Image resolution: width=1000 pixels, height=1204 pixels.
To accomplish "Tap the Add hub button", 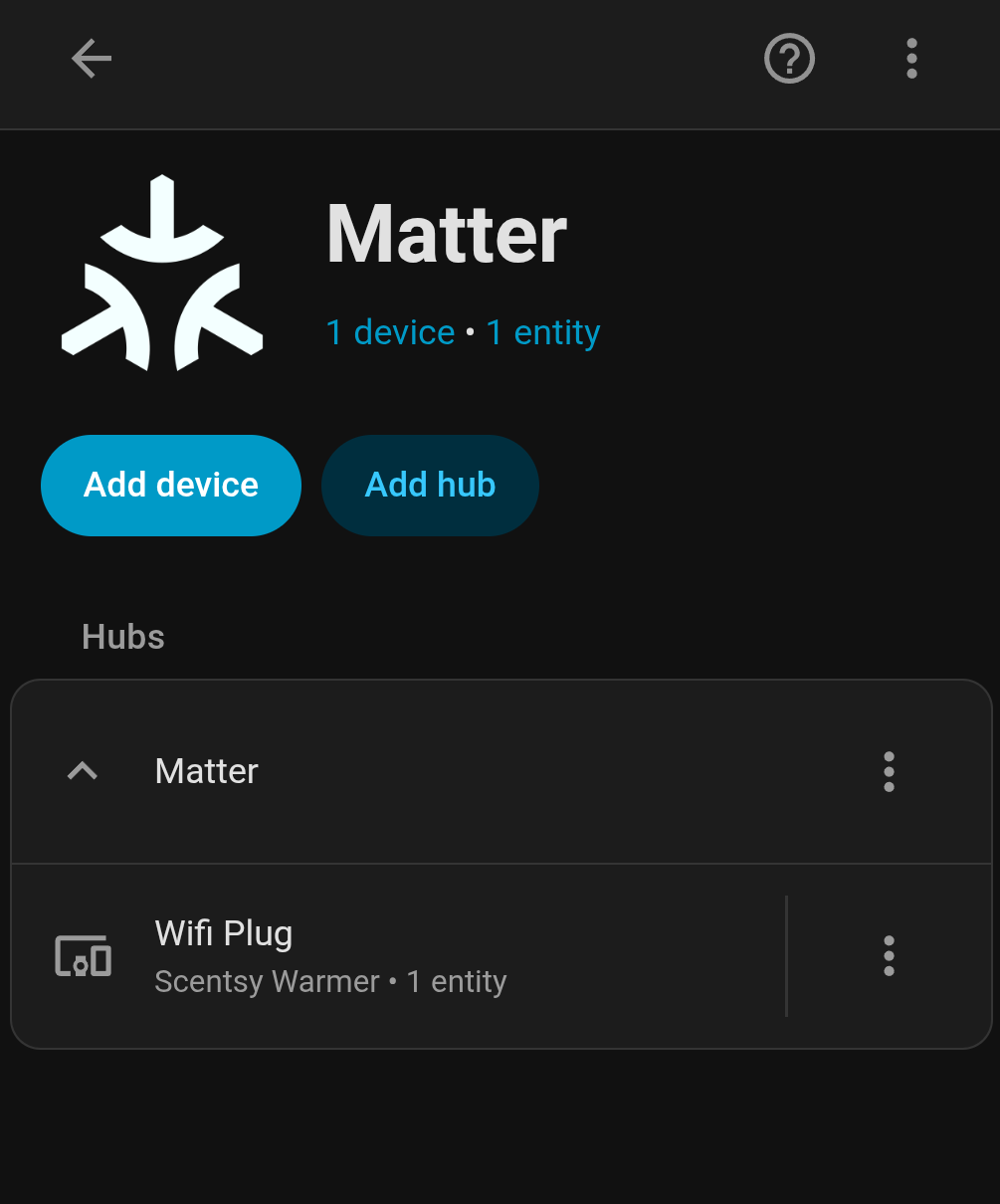I will (430, 486).
